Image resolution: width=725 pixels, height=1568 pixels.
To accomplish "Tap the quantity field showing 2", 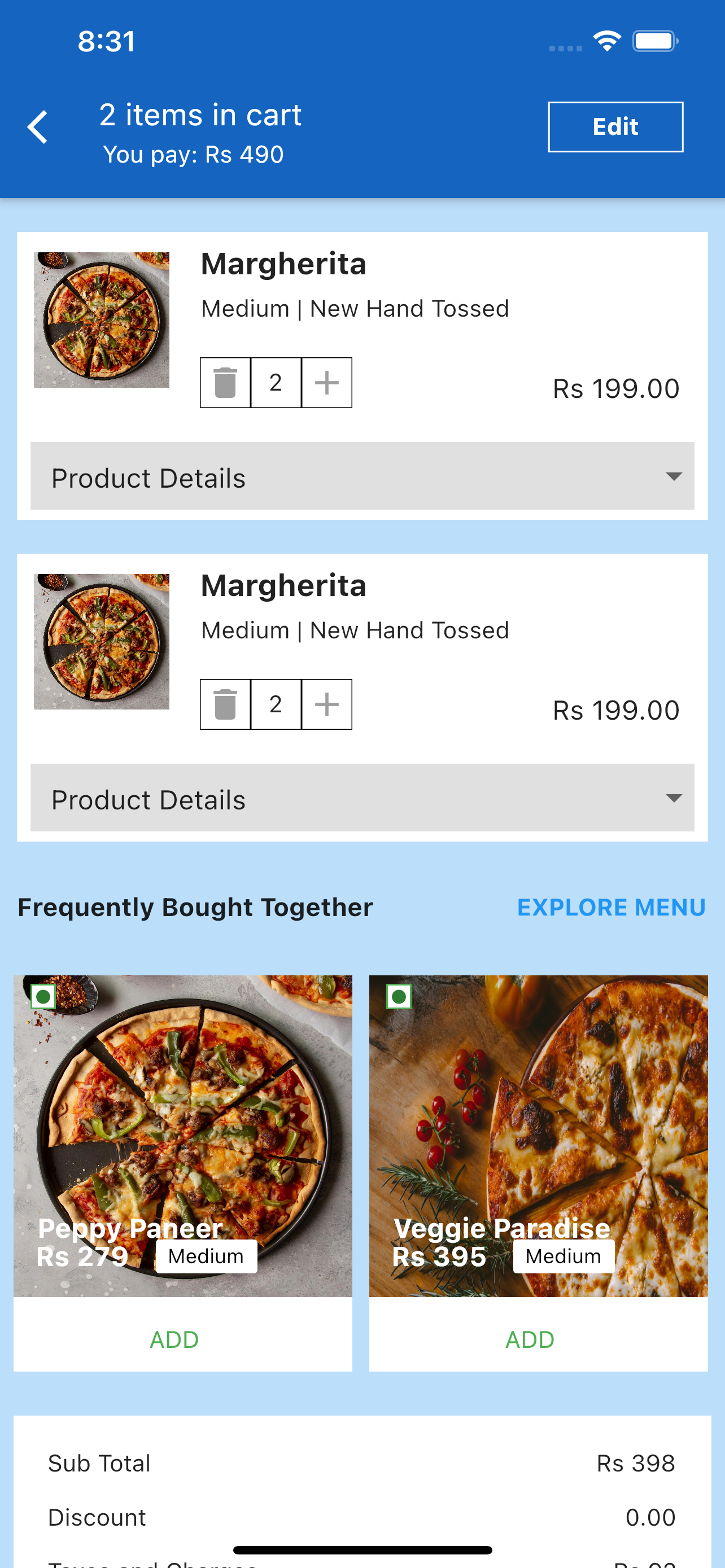I will 276,382.
